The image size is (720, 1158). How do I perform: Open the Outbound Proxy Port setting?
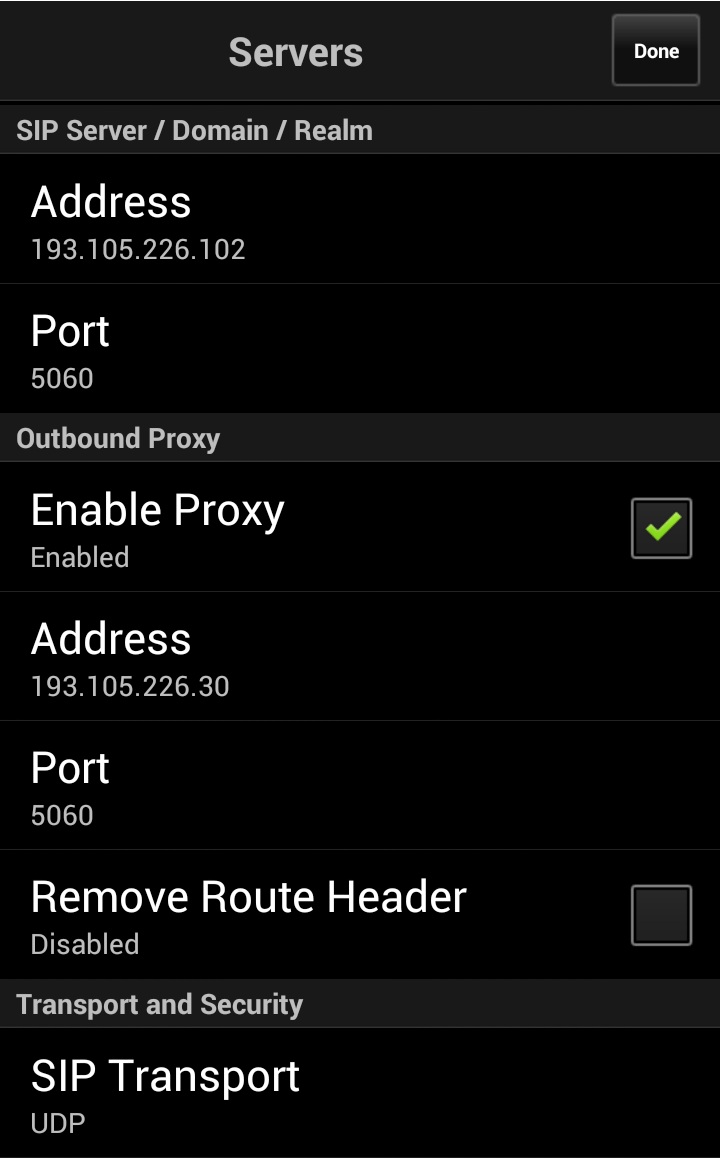(360, 786)
